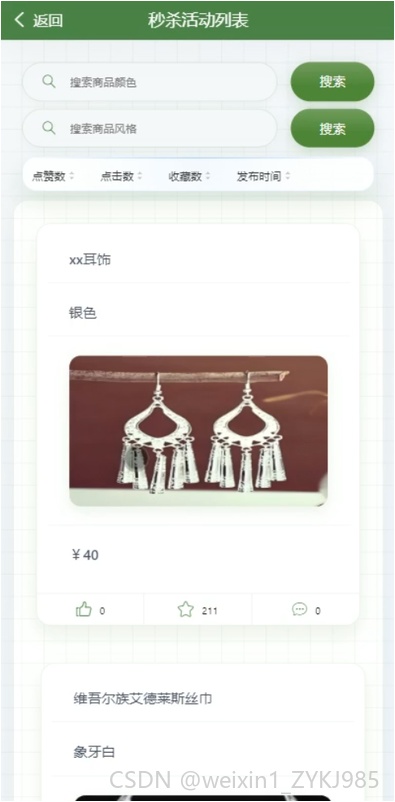The height and width of the screenshot is (802, 395).
Task: Open the 维吾尔族艾德莱斯丝巾 product card
Action: (x=203, y=733)
